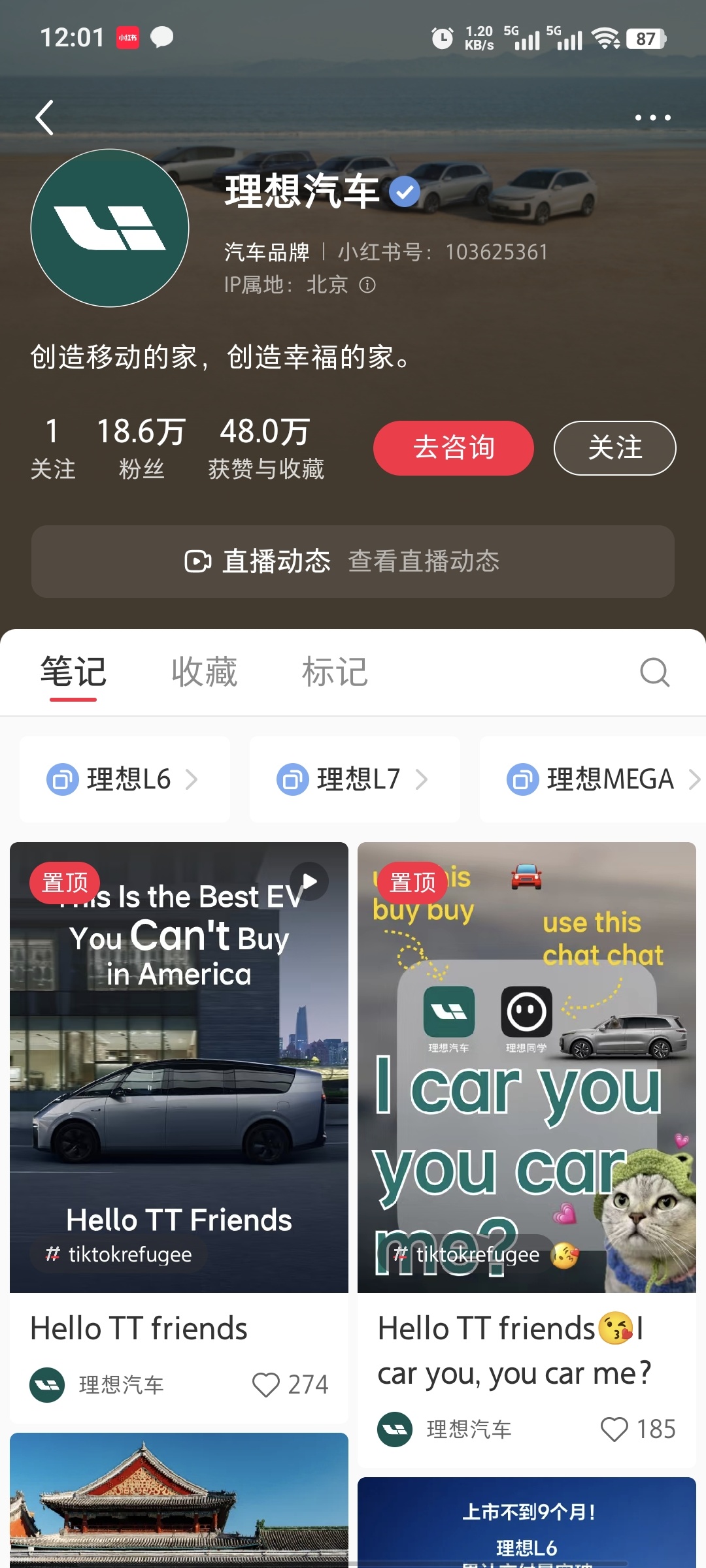
Task: Select the 笔记 tab
Action: point(73,672)
